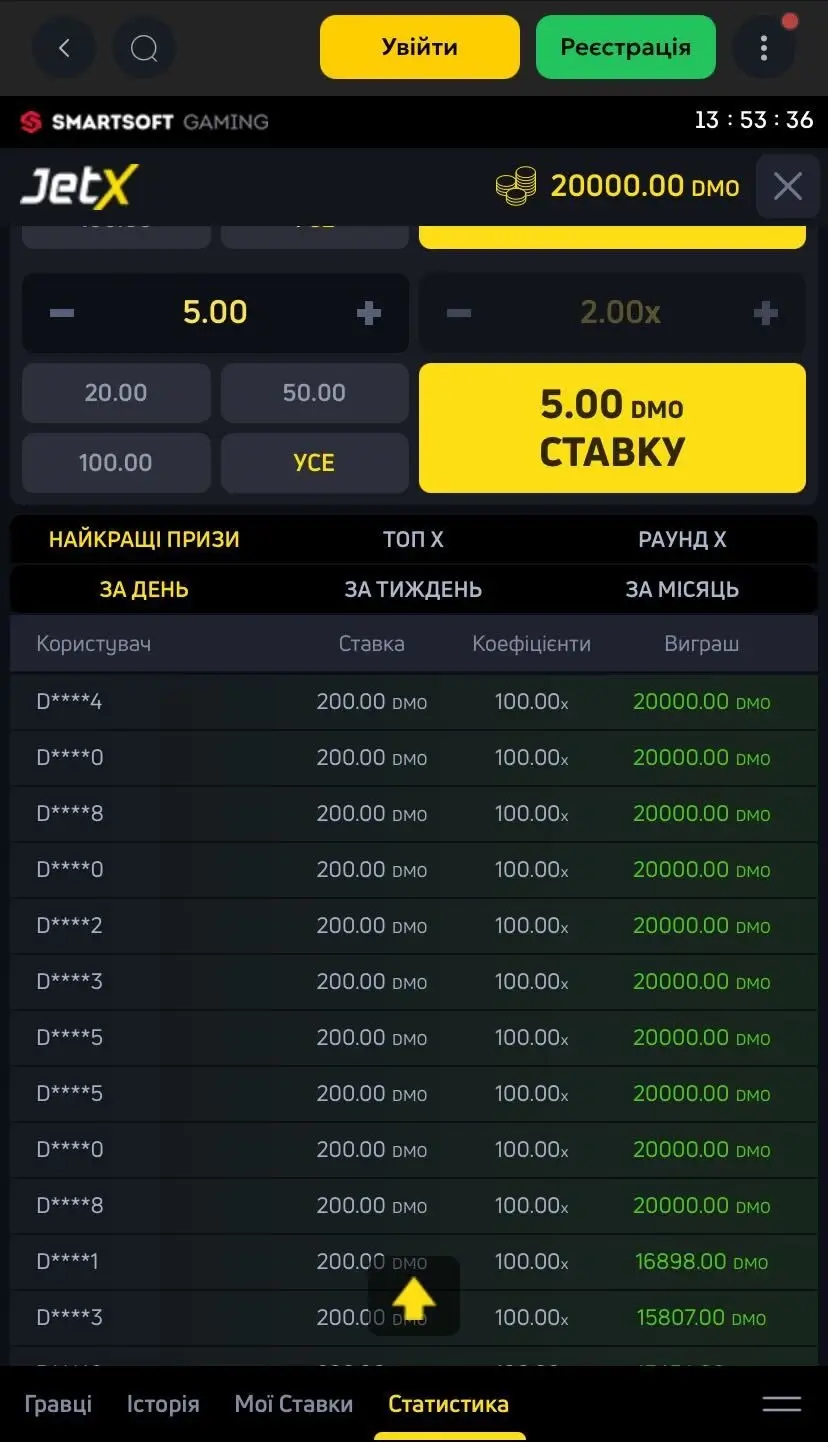Click the JetX game logo
Screen dimensions: 828x1442
coord(78,186)
